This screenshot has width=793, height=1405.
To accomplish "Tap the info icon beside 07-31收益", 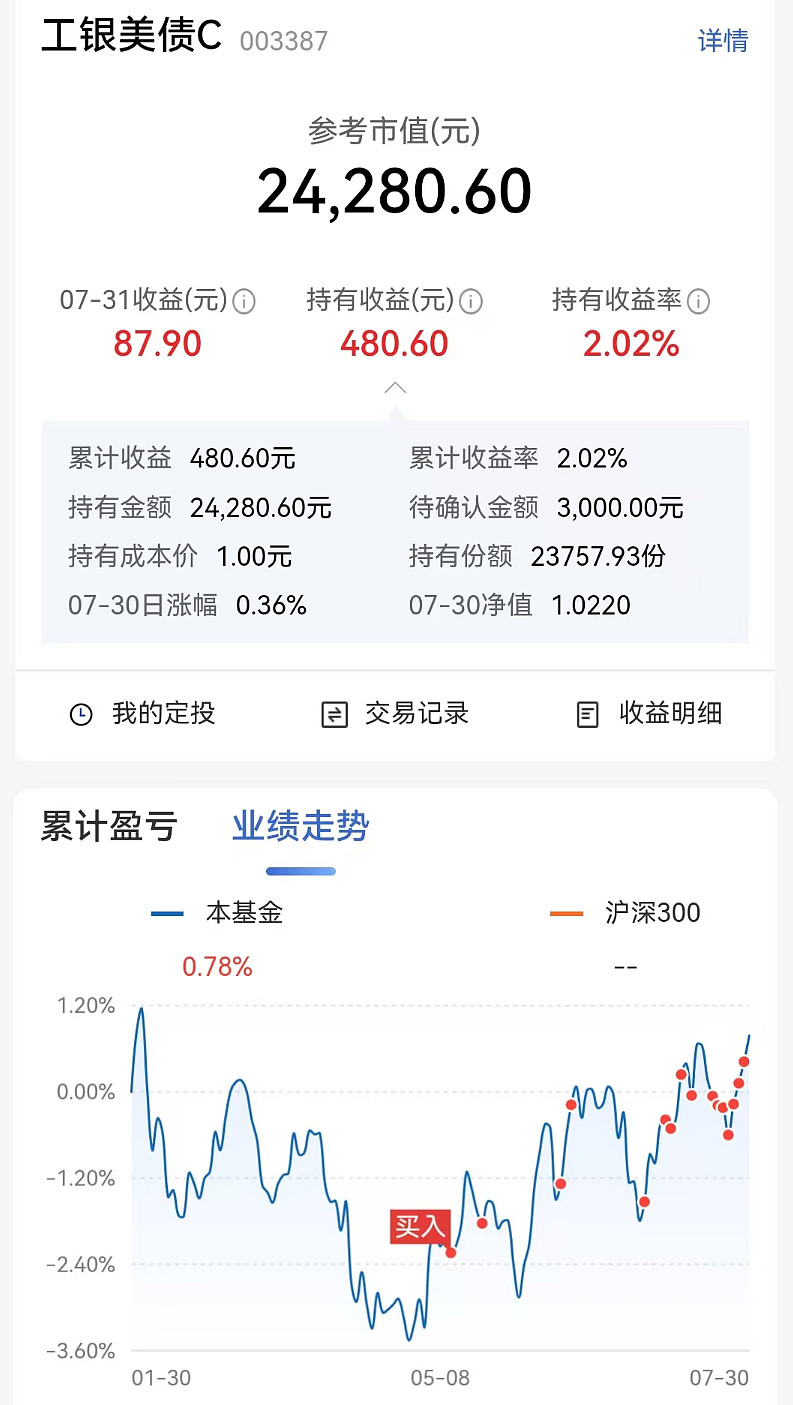I will click(244, 301).
